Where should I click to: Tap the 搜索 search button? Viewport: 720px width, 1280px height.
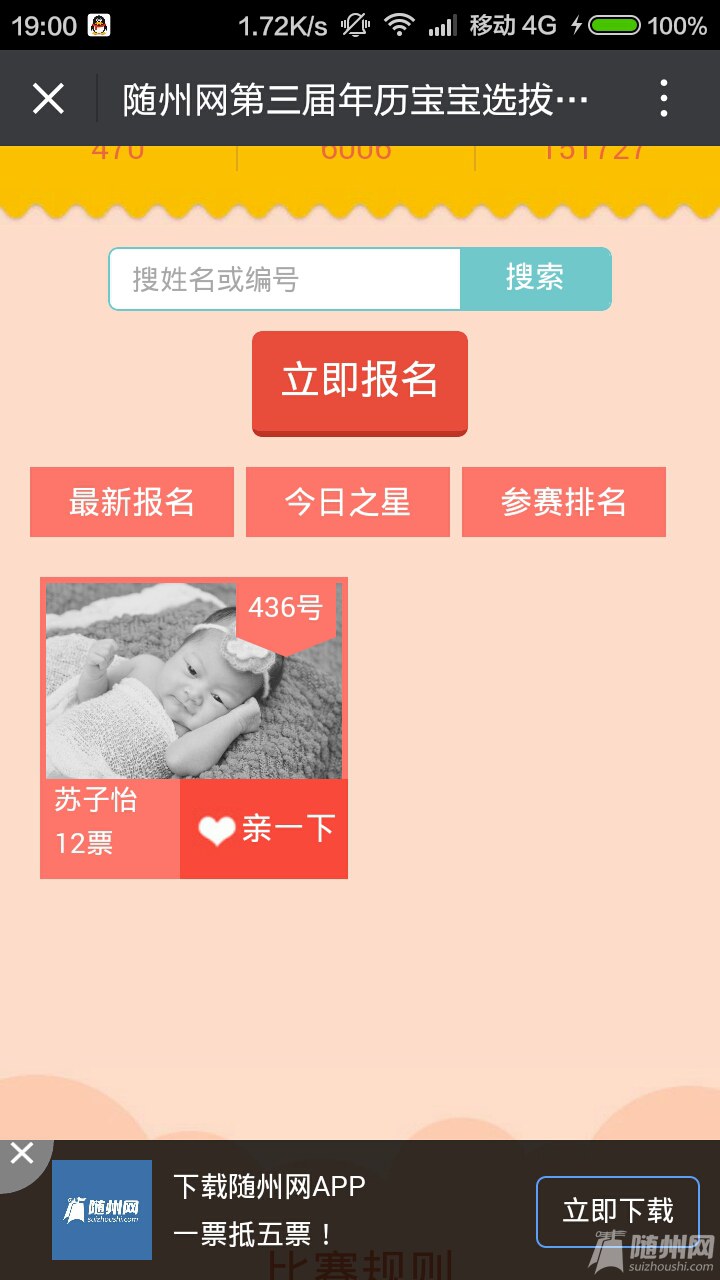pos(535,279)
